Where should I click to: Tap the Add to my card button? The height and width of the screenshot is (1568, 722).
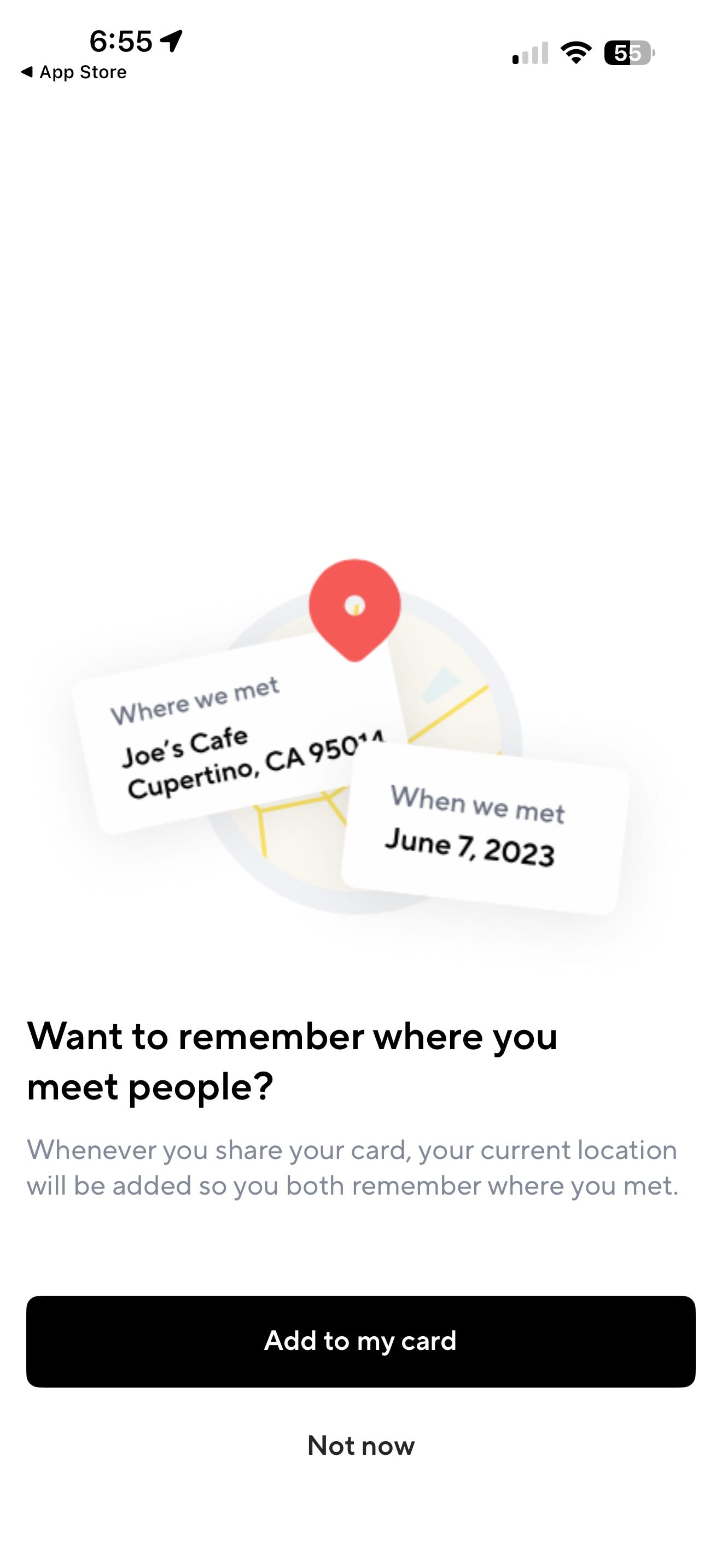(x=360, y=1341)
